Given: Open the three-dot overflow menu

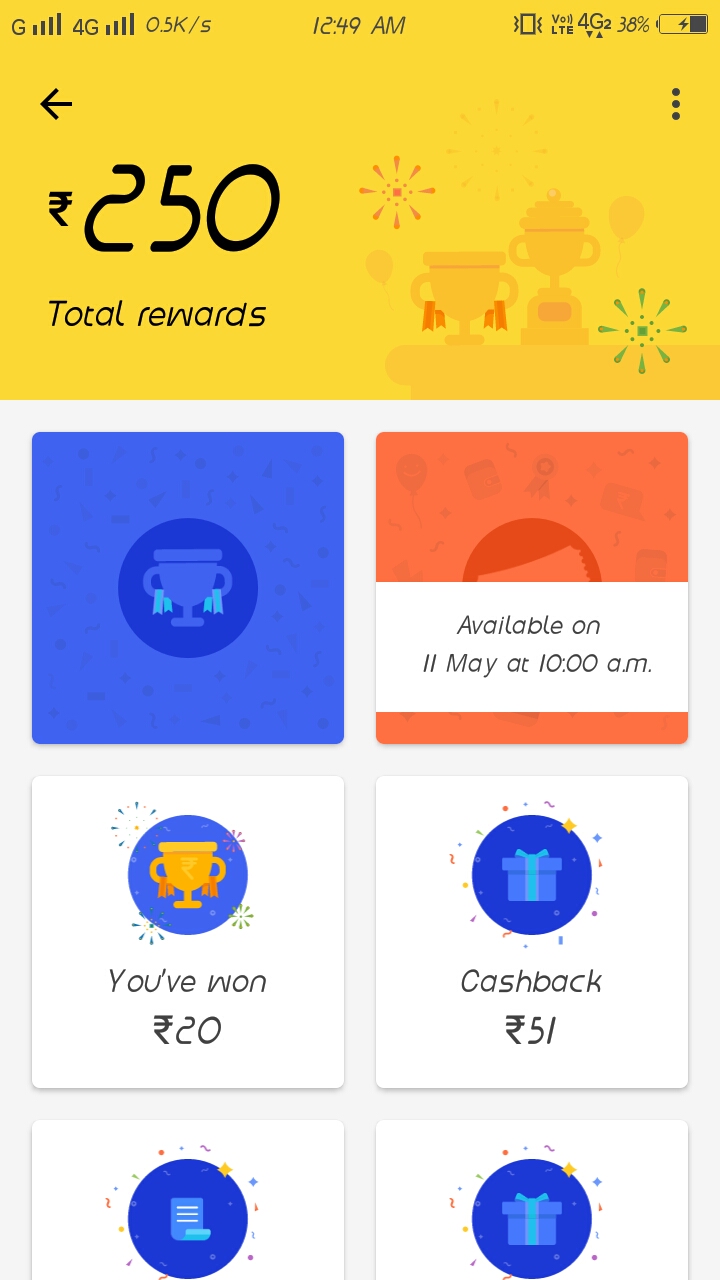Looking at the screenshot, I should point(676,104).
